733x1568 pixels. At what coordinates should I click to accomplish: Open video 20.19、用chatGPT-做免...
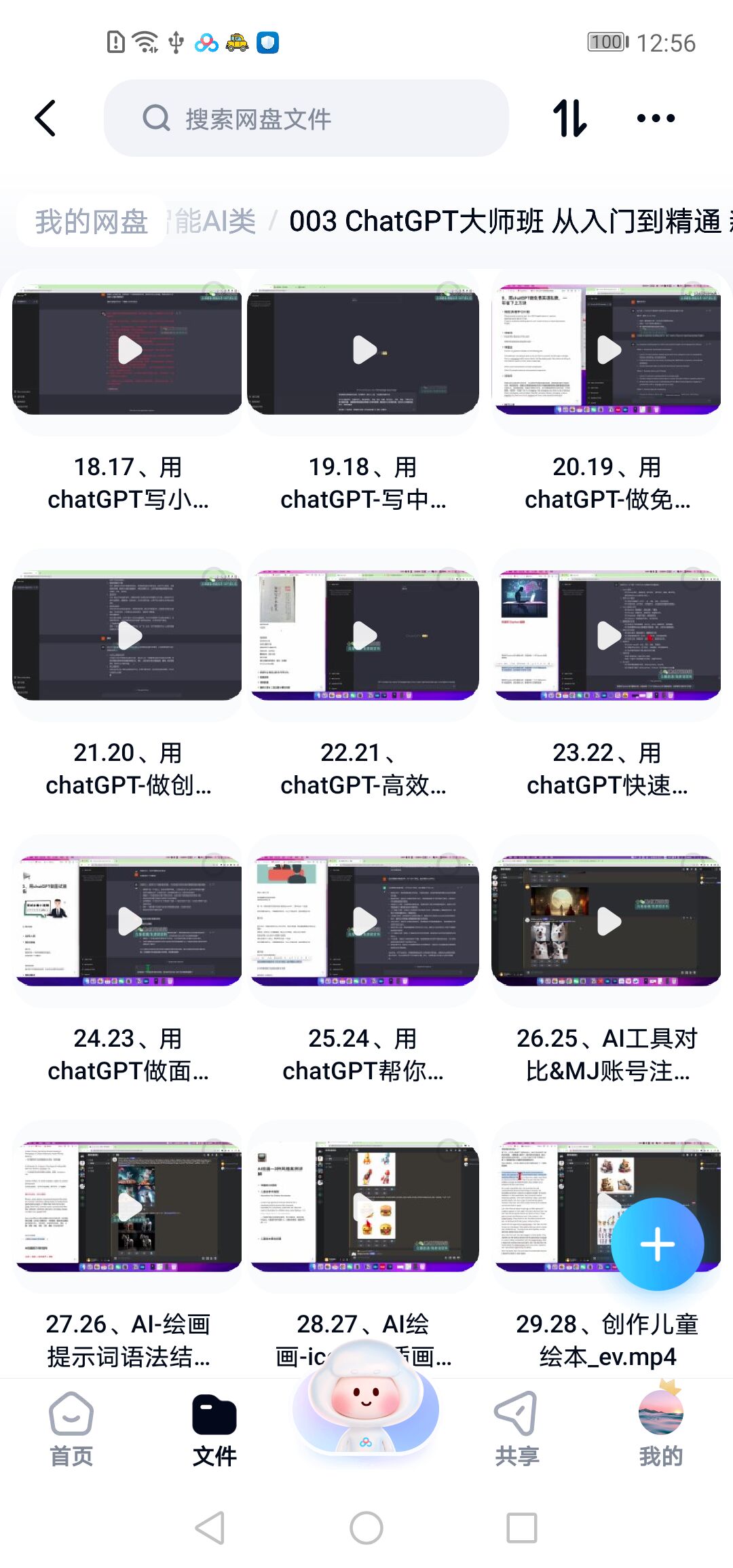[607, 350]
